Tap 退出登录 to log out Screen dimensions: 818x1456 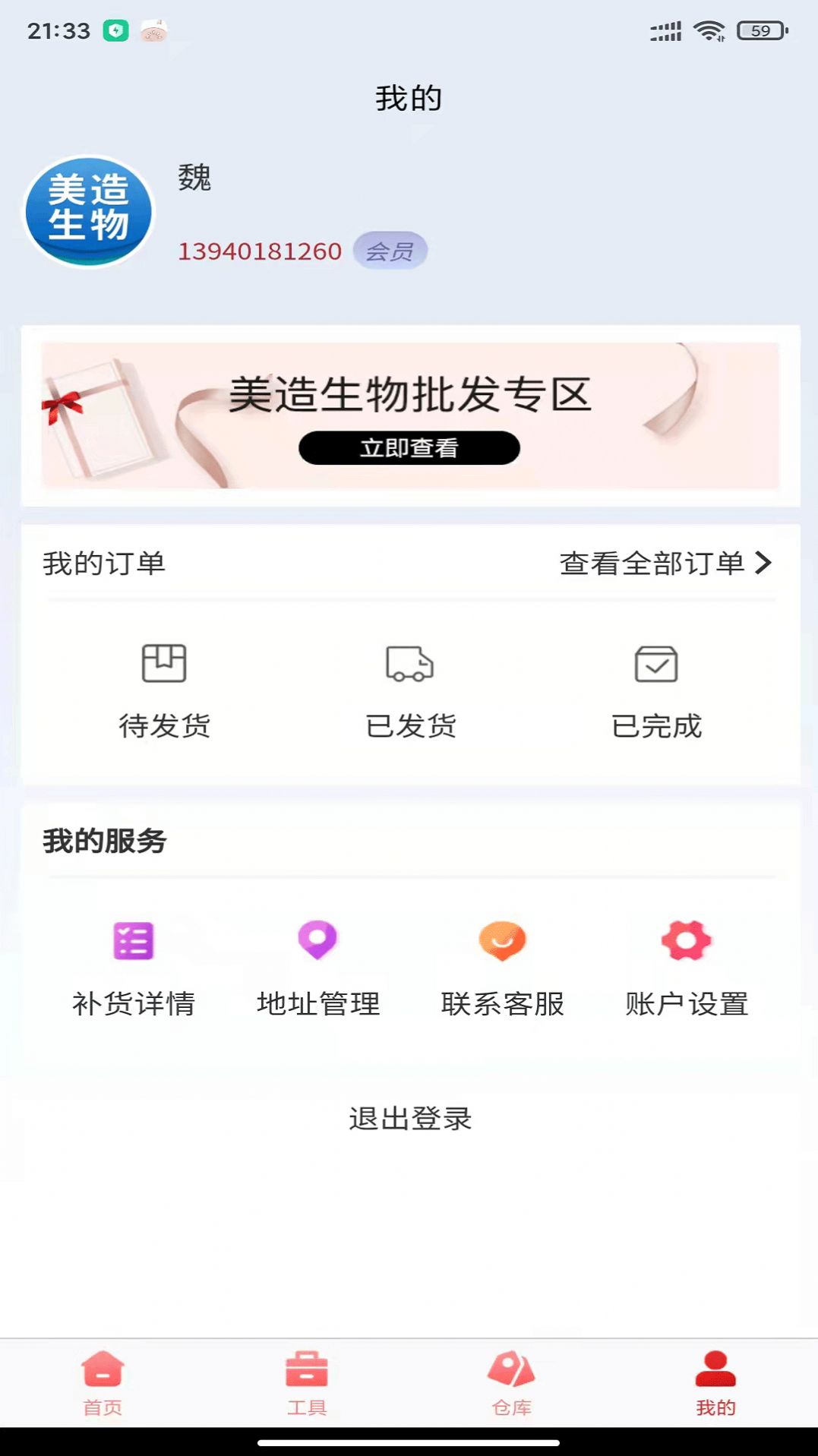(409, 1117)
